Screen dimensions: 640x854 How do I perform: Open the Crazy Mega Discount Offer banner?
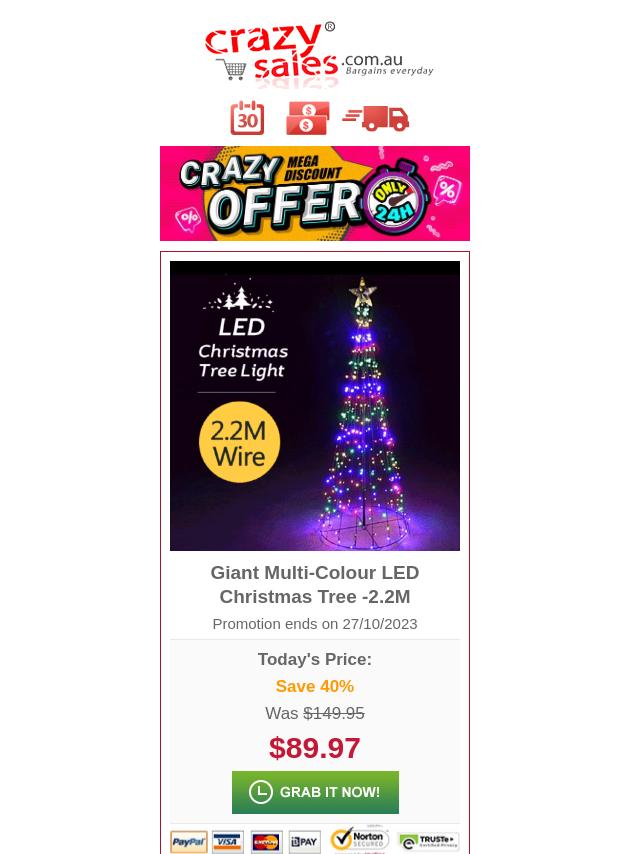pos(315,194)
